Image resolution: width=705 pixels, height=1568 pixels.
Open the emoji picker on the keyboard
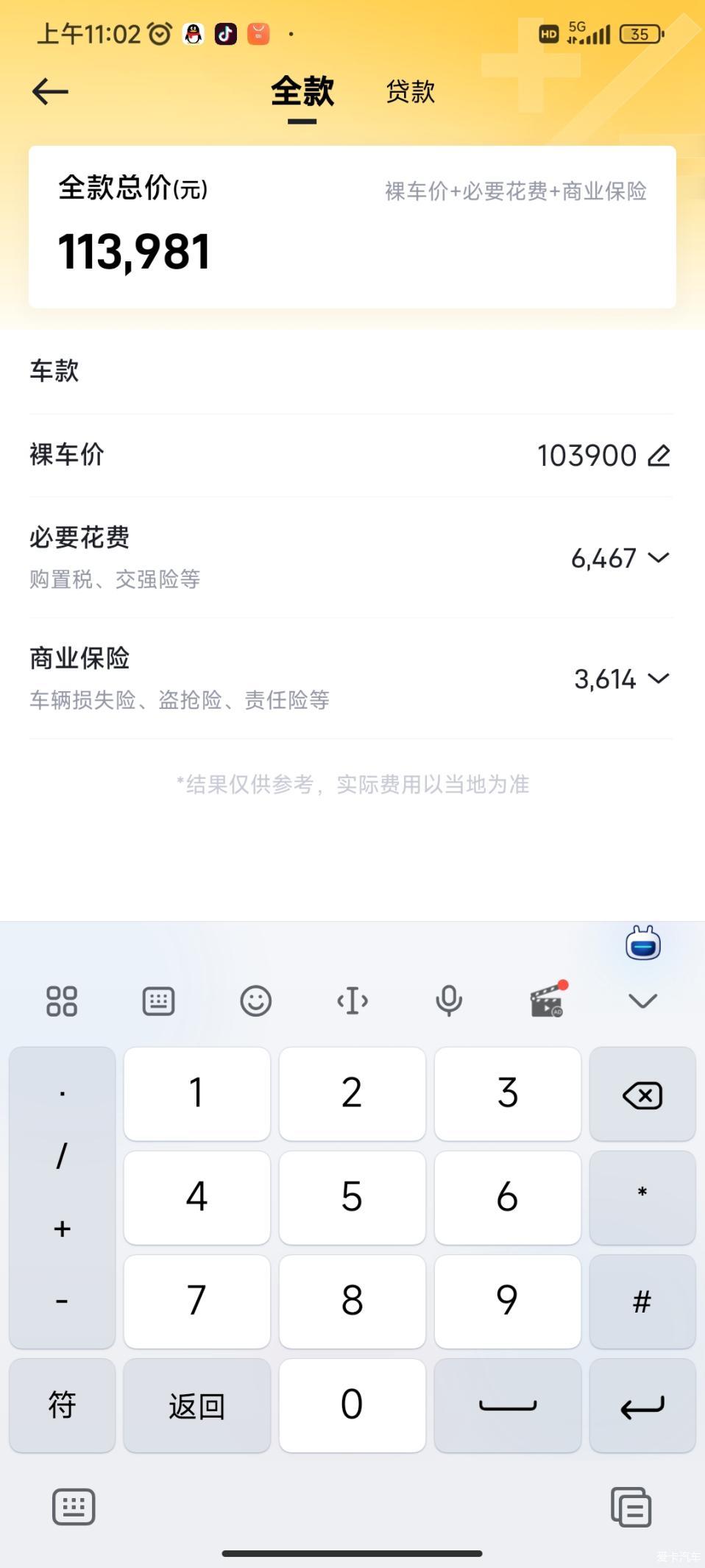click(255, 1000)
